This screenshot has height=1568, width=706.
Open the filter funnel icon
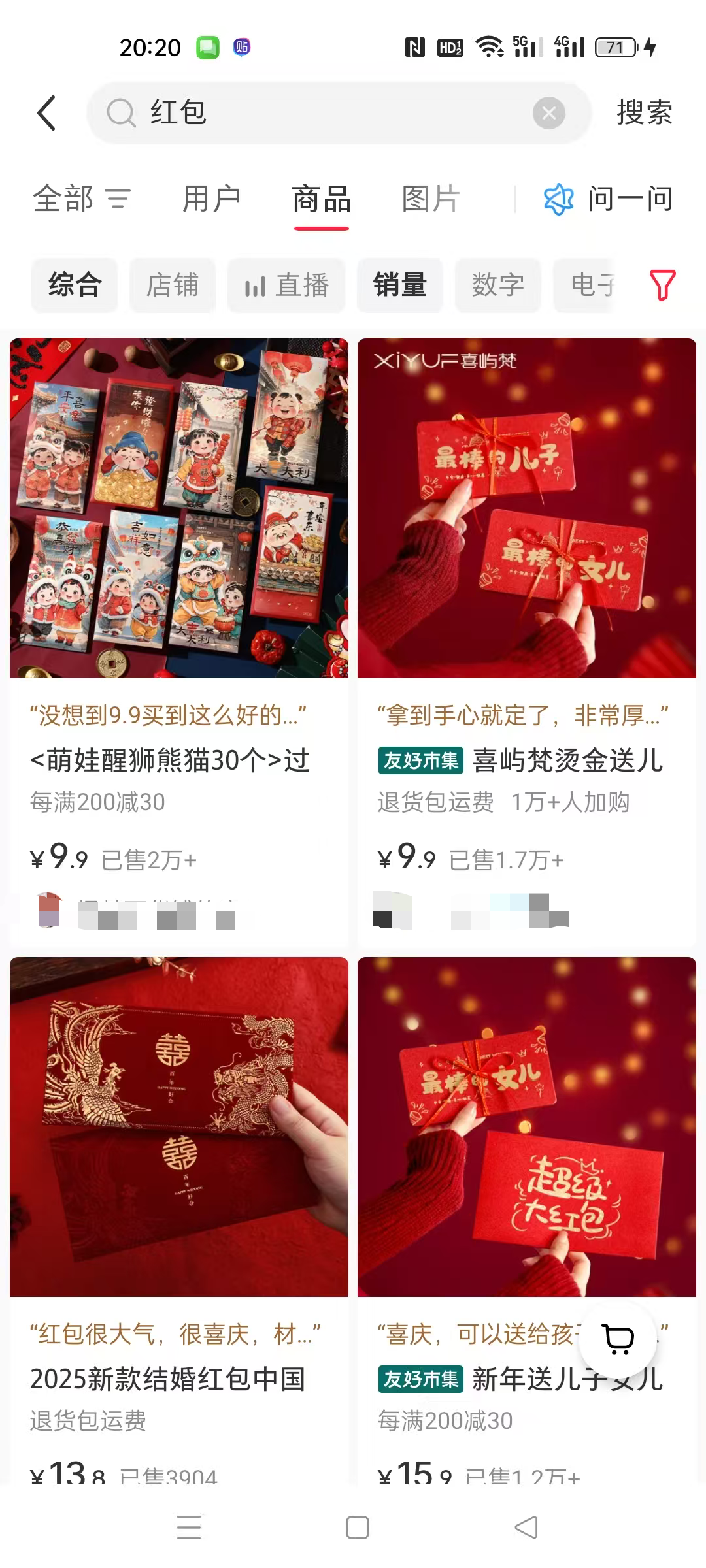coord(663,286)
